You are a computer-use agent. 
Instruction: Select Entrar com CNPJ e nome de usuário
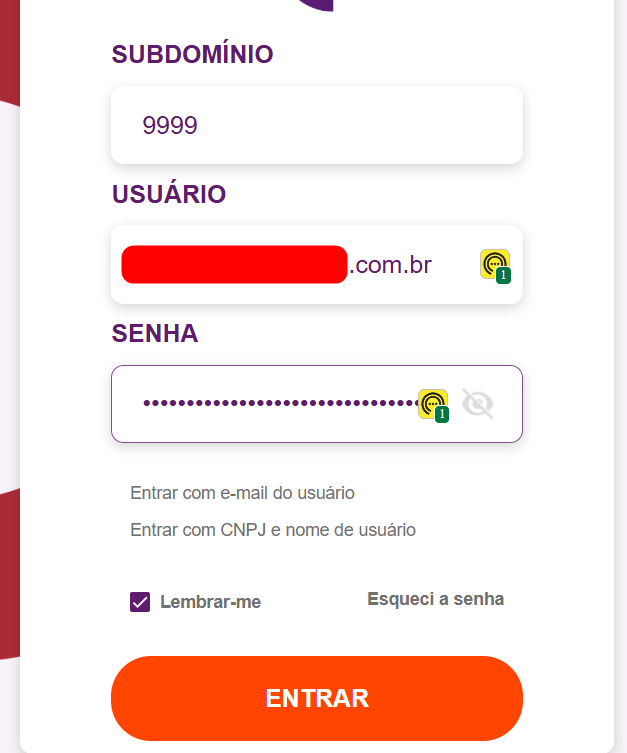[x=273, y=530]
